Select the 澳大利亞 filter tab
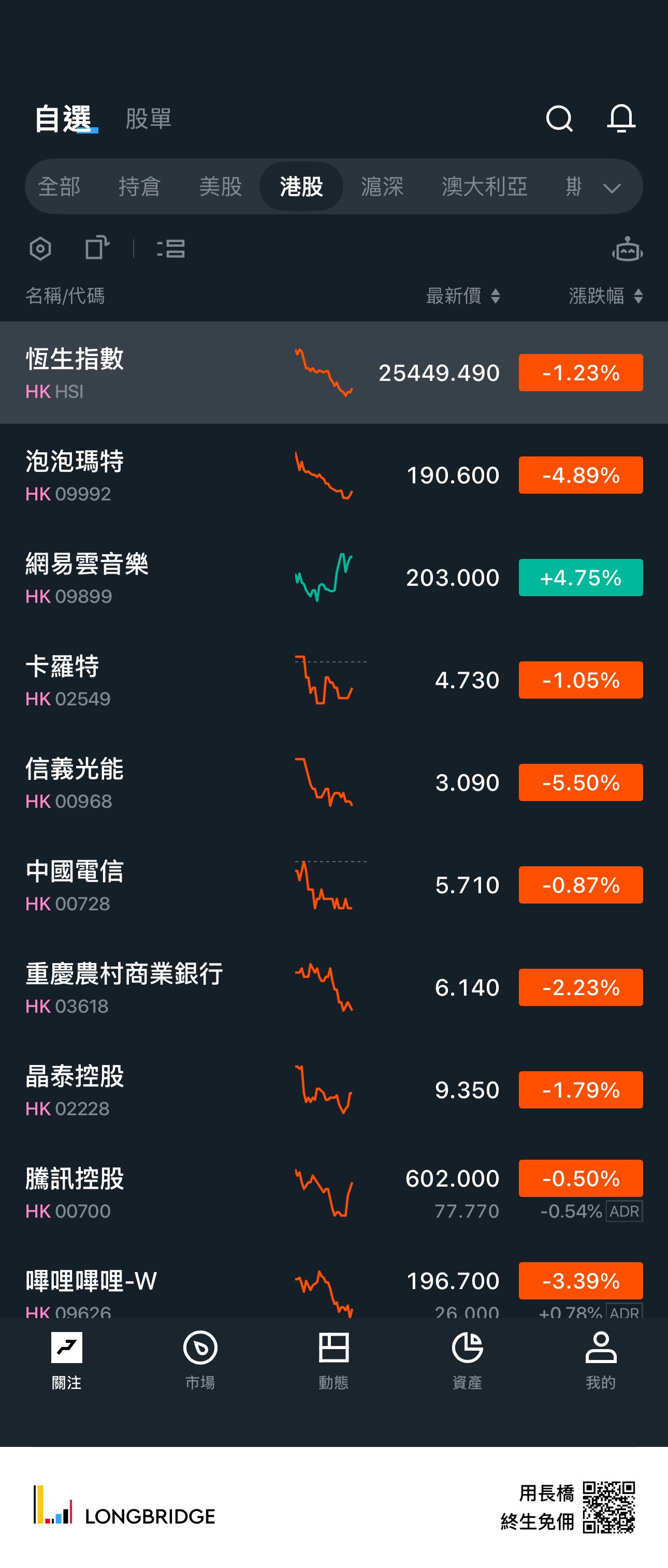This screenshot has width=668, height=1568. pyautogui.click(x=484, y=186)
